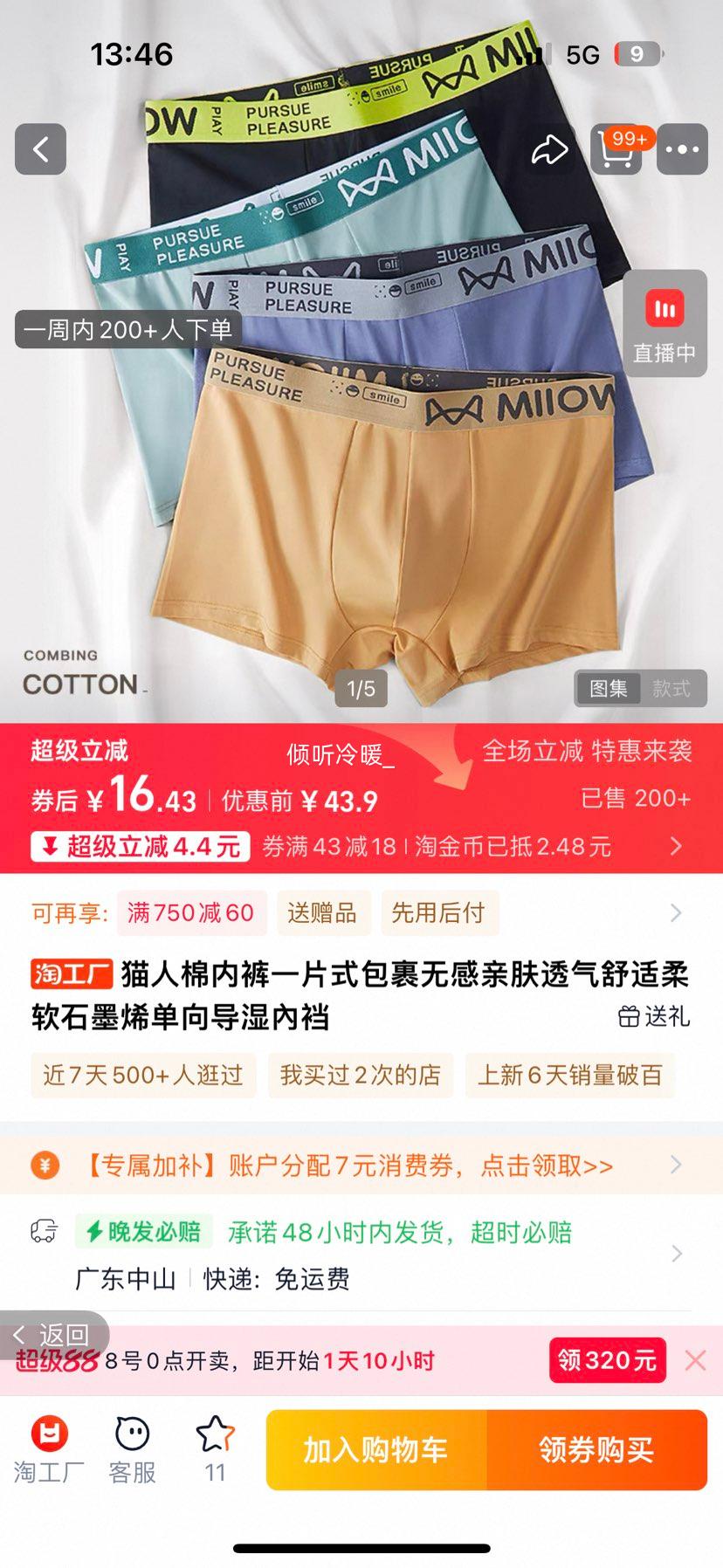Tap the 返回 floating button

(52, 1334)
